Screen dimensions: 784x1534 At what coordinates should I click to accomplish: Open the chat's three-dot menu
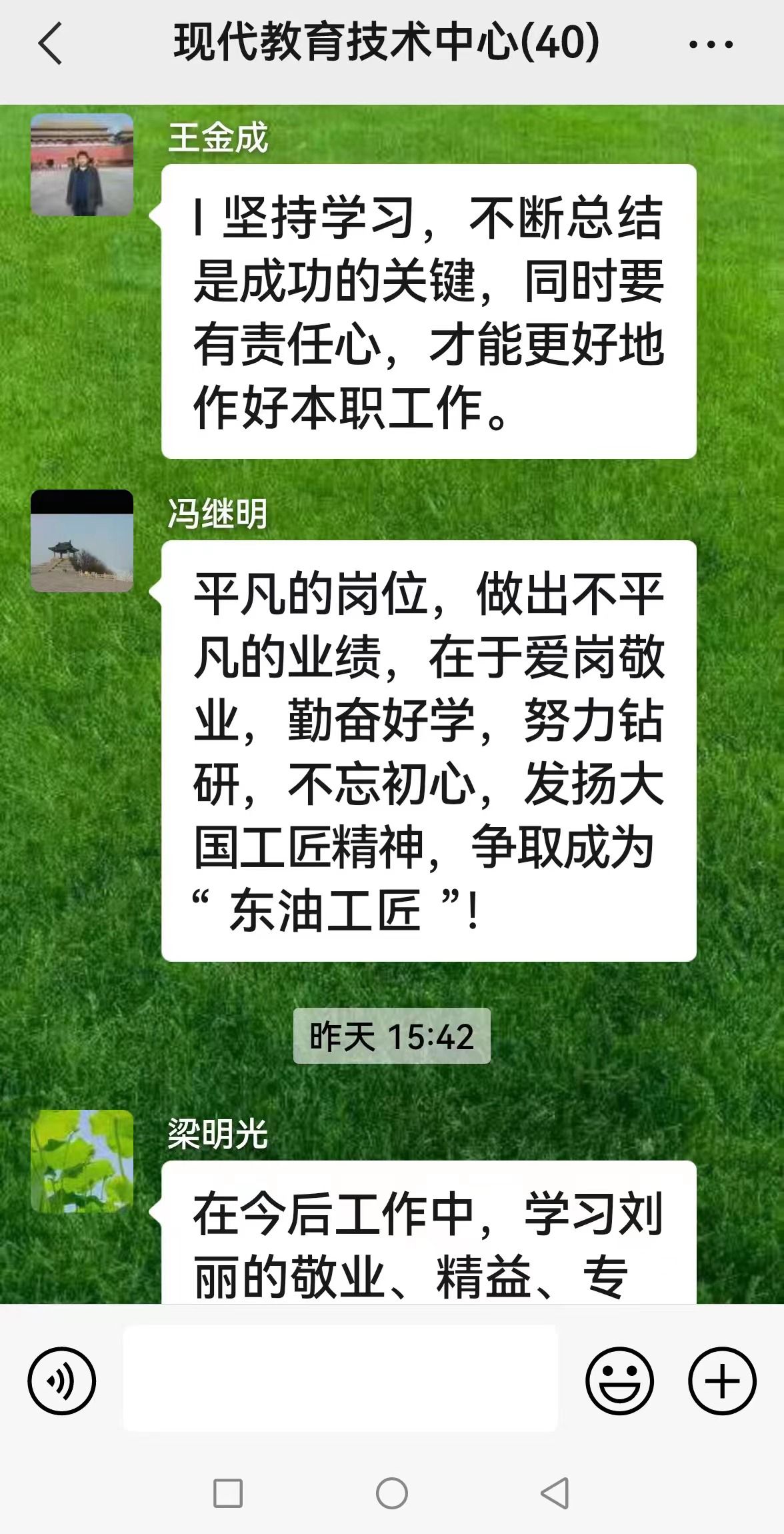[x=711, y=45]
